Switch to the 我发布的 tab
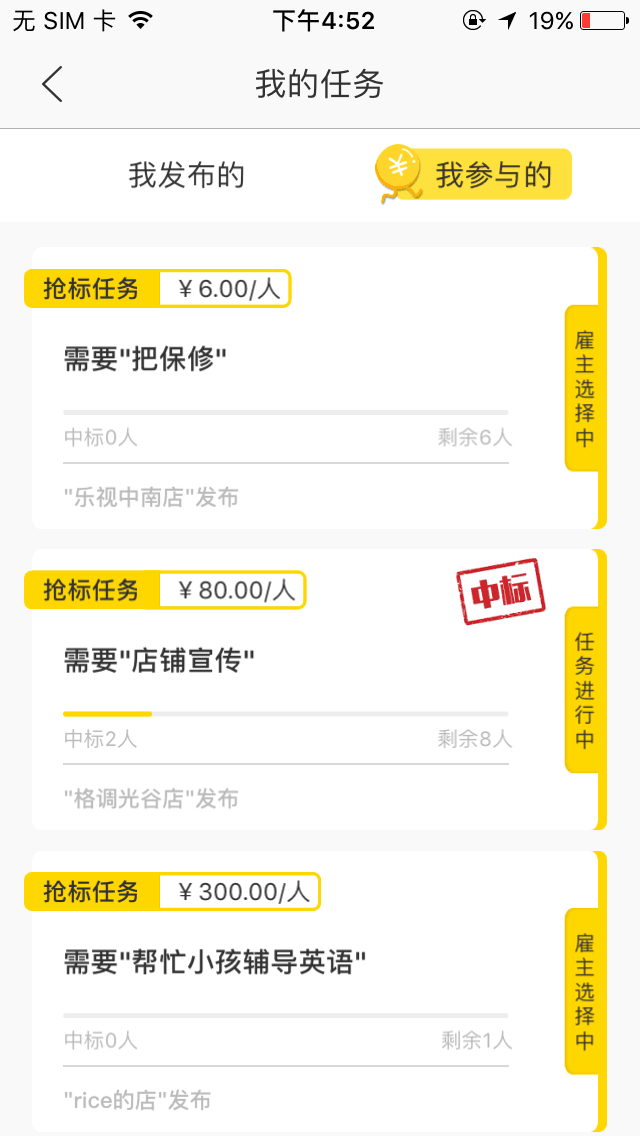The height and width of the screenshot is (1136, 640). 187,175
